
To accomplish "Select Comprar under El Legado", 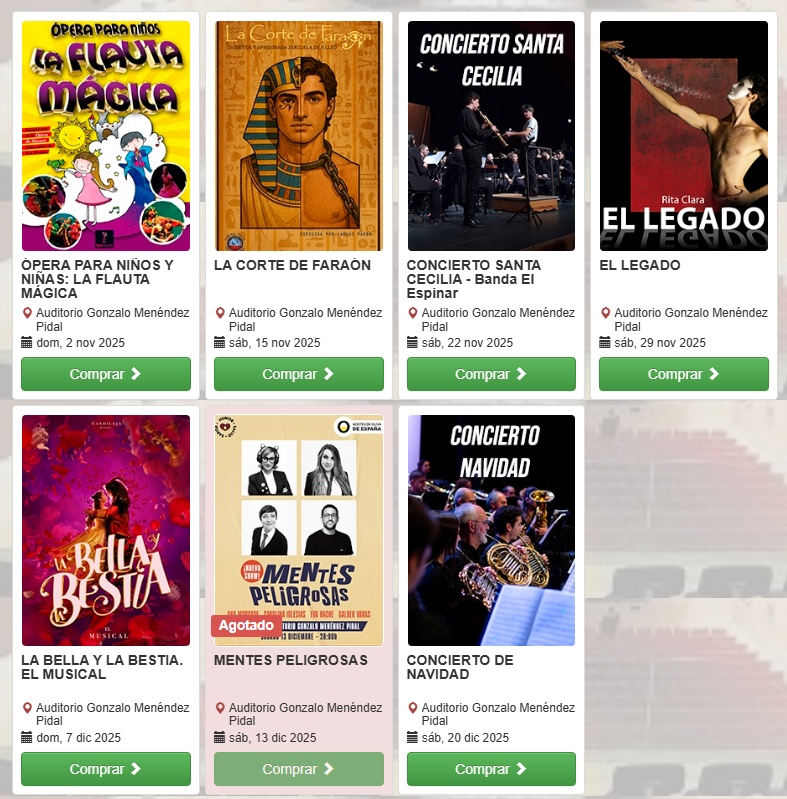I will (683, 374).
